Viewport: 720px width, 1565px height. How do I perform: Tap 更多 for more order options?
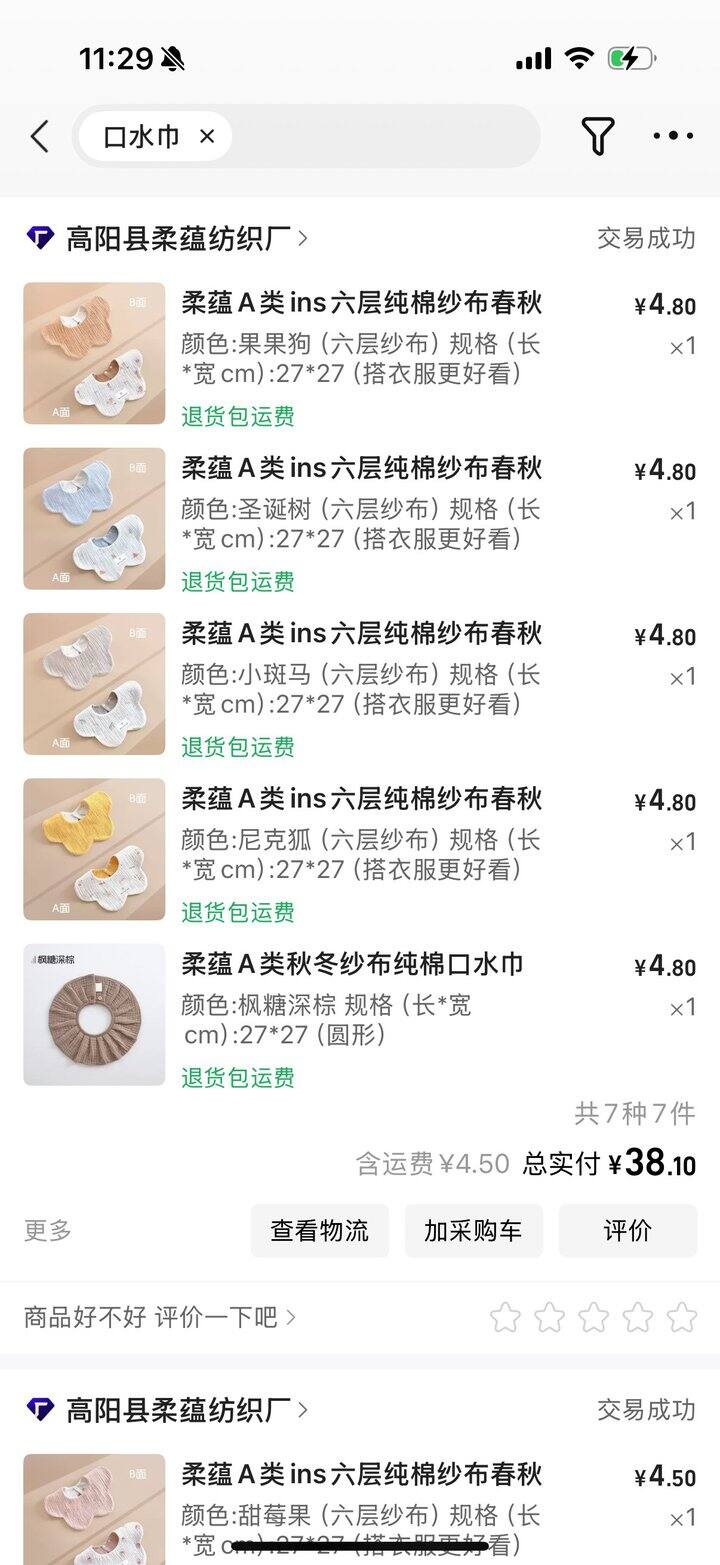click(x=48, y=1230)
